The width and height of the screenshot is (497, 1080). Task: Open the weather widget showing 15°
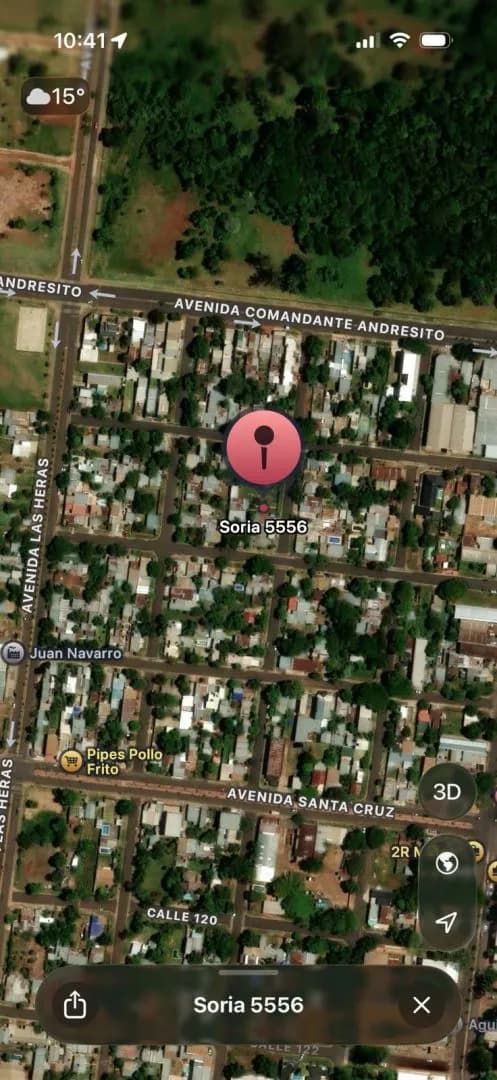coord(55,96)
